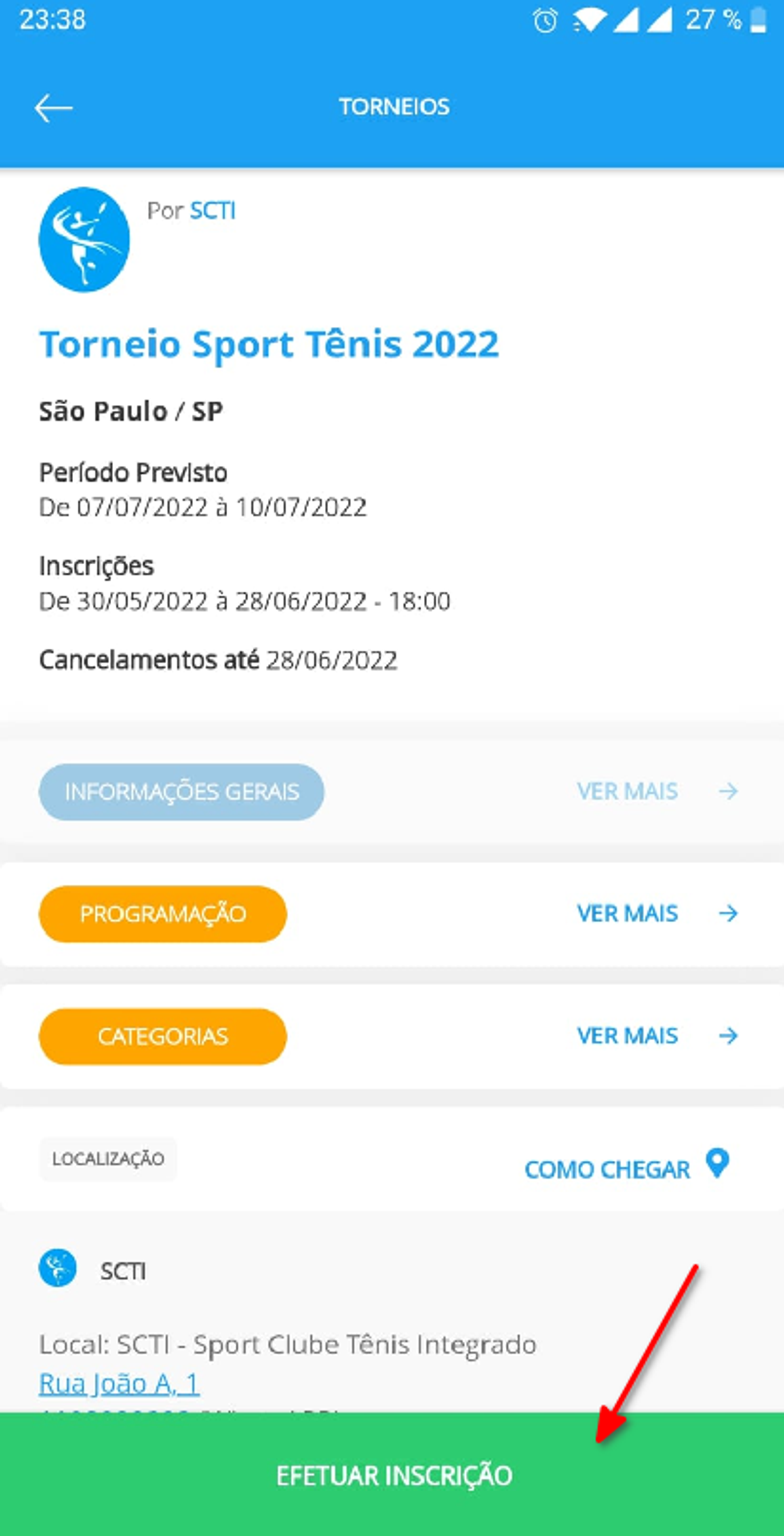
Task: Tap Ver Mais beside Programação
Action: tap(657, 914)
